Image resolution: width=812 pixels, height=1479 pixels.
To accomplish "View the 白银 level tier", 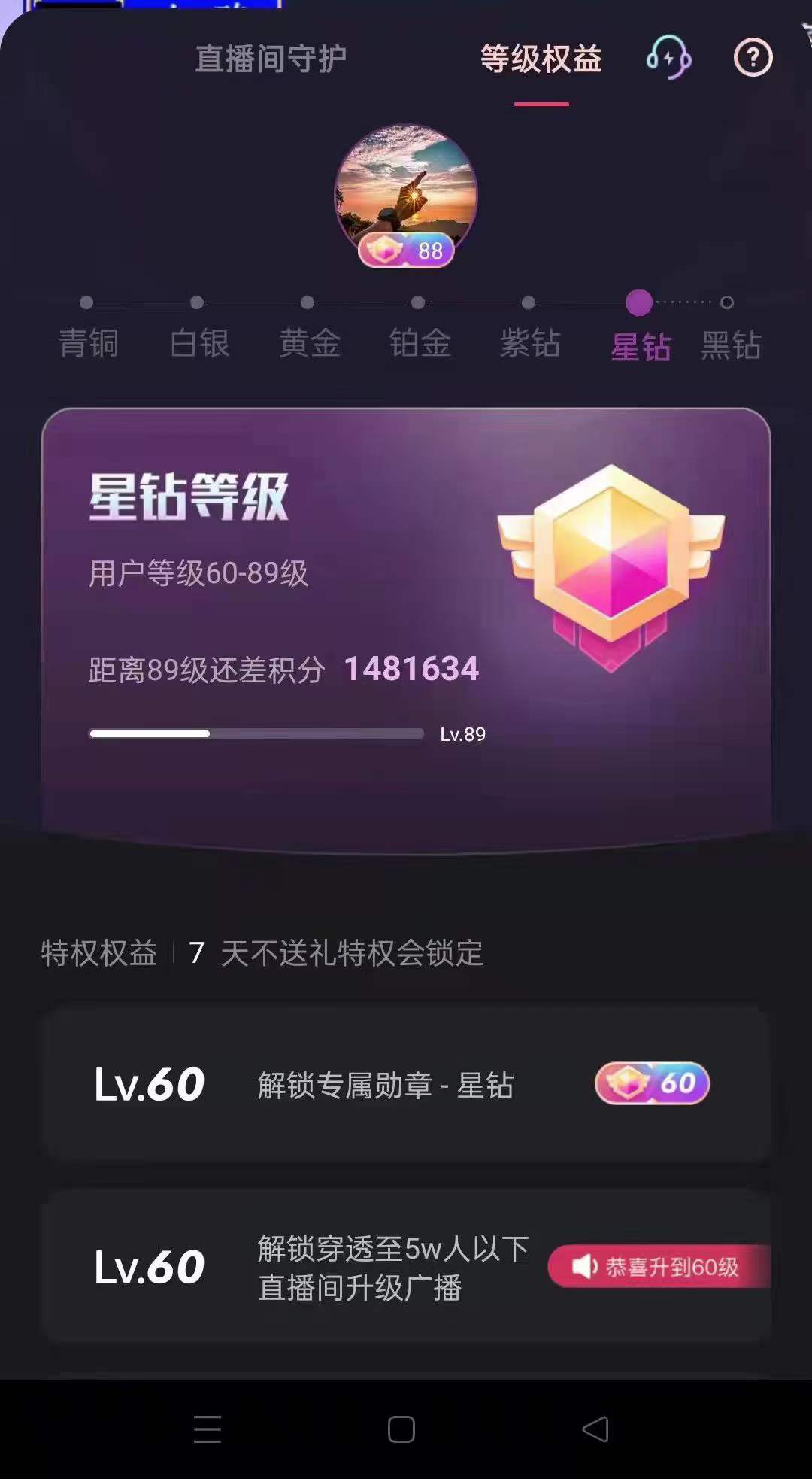I will [198, 343].
